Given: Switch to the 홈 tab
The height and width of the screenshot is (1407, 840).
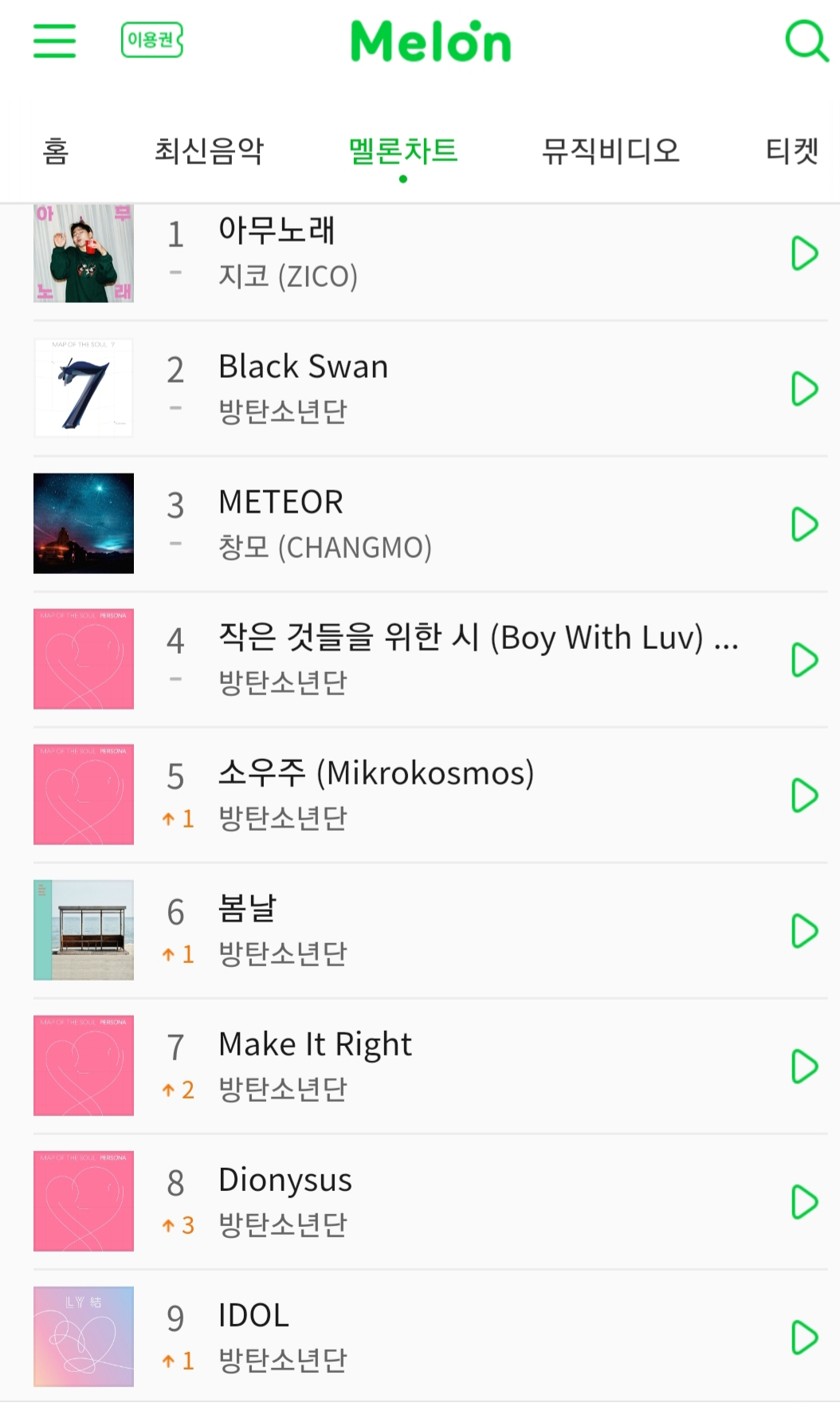Looking at the screenshot, I should (x=56, y=151).
